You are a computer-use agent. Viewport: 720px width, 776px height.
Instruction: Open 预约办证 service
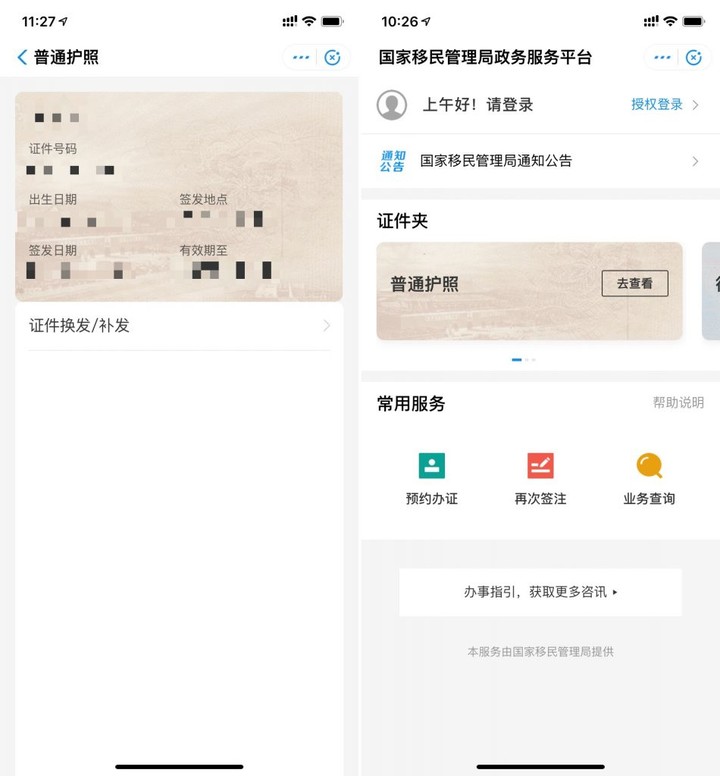432,479
